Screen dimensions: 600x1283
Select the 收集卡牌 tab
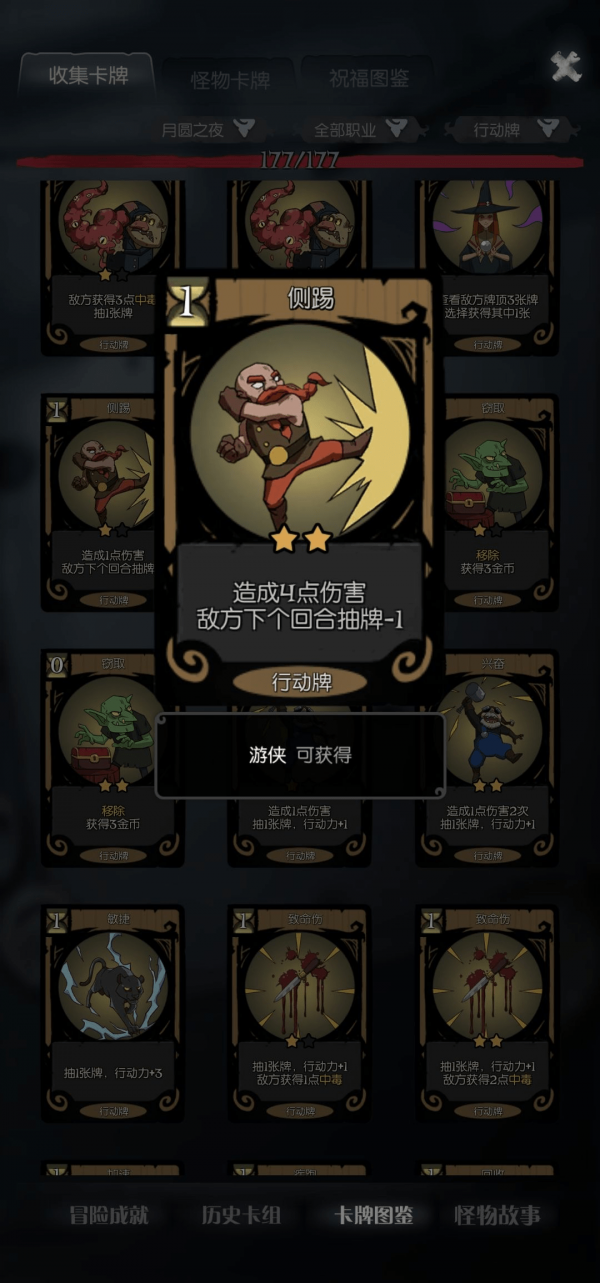click(88, 76)
